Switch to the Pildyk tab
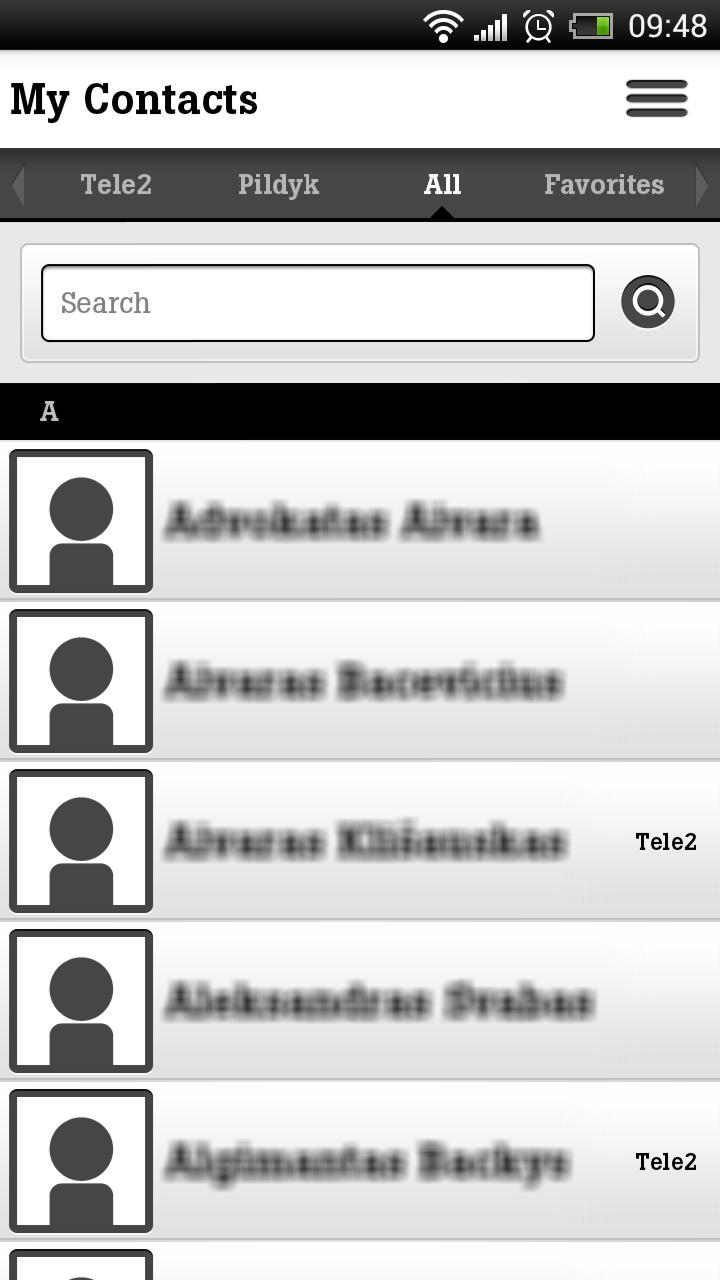 point(278,185)
